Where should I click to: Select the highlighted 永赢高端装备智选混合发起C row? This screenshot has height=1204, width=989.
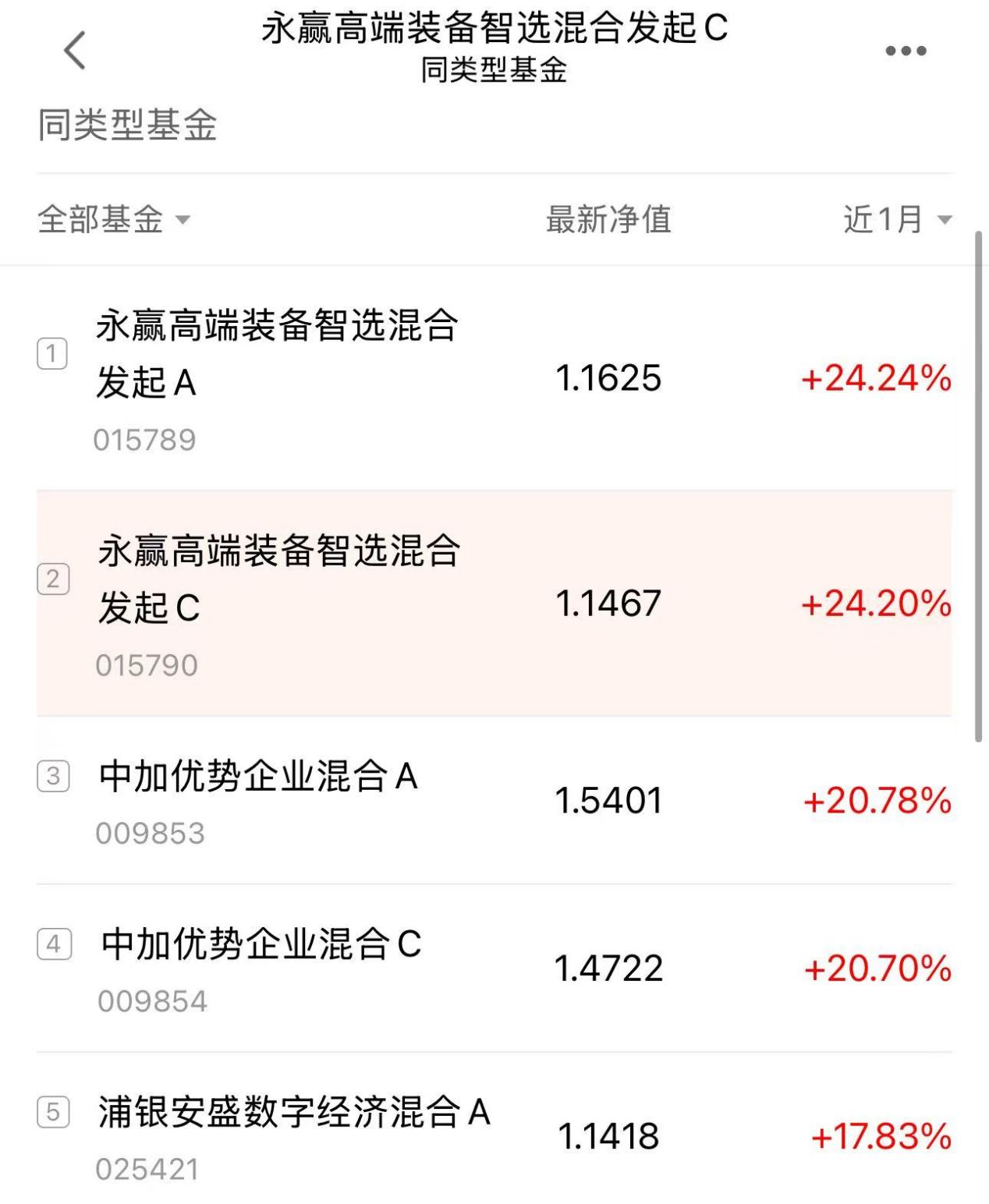tap(277, 577)
